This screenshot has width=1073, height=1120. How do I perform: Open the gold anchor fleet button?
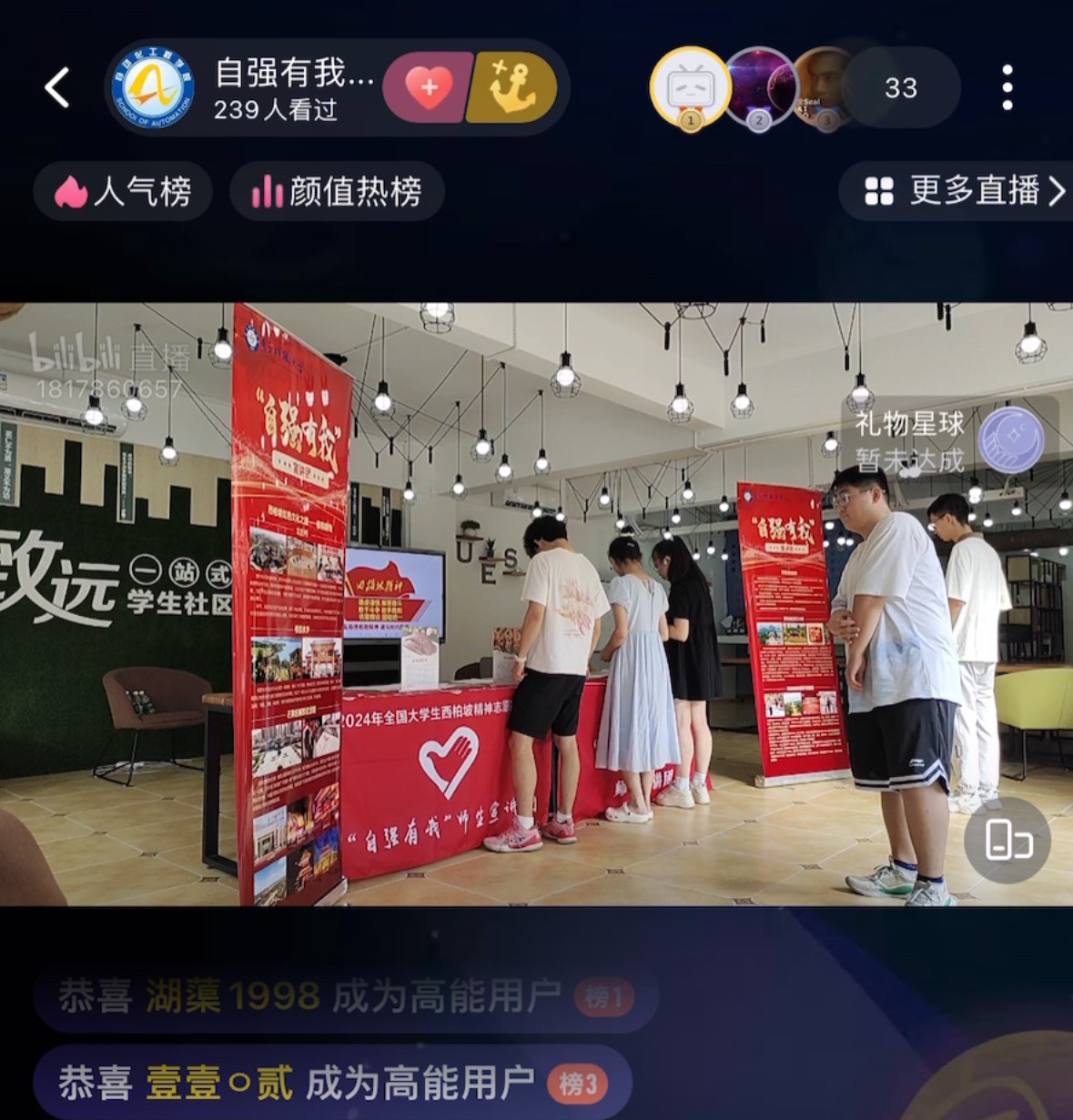coord(511,88)
